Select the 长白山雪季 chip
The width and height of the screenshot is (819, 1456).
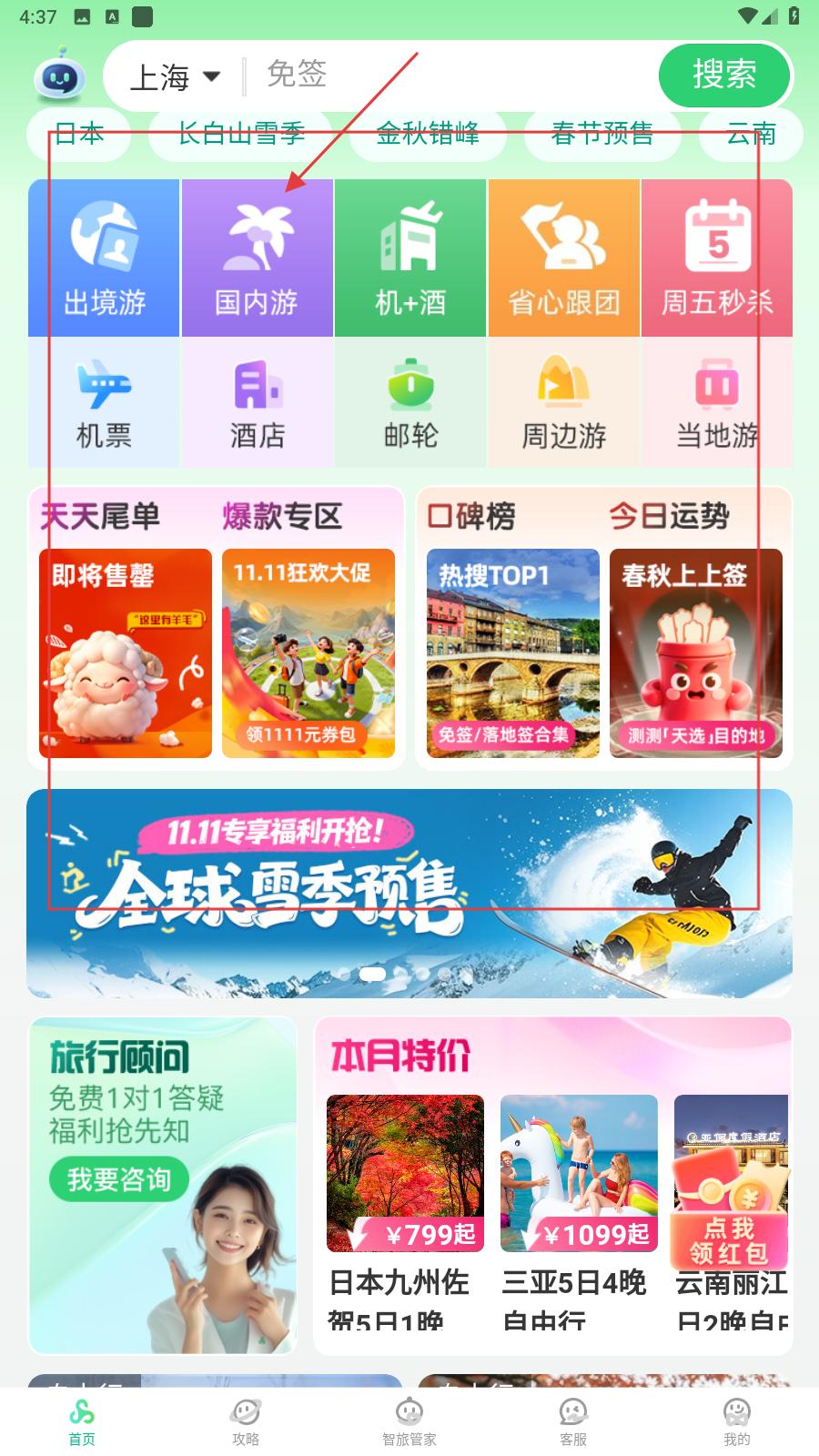(240, 135)
